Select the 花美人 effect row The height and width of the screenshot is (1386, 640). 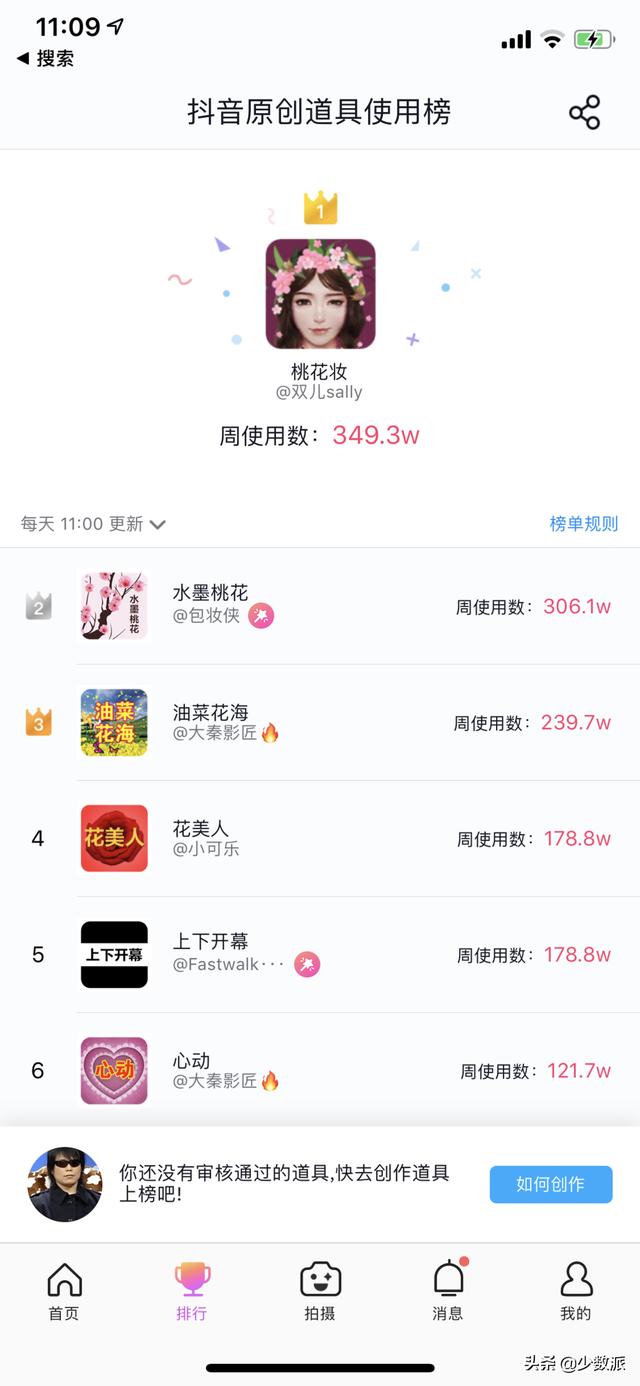[x=320, y=838]
